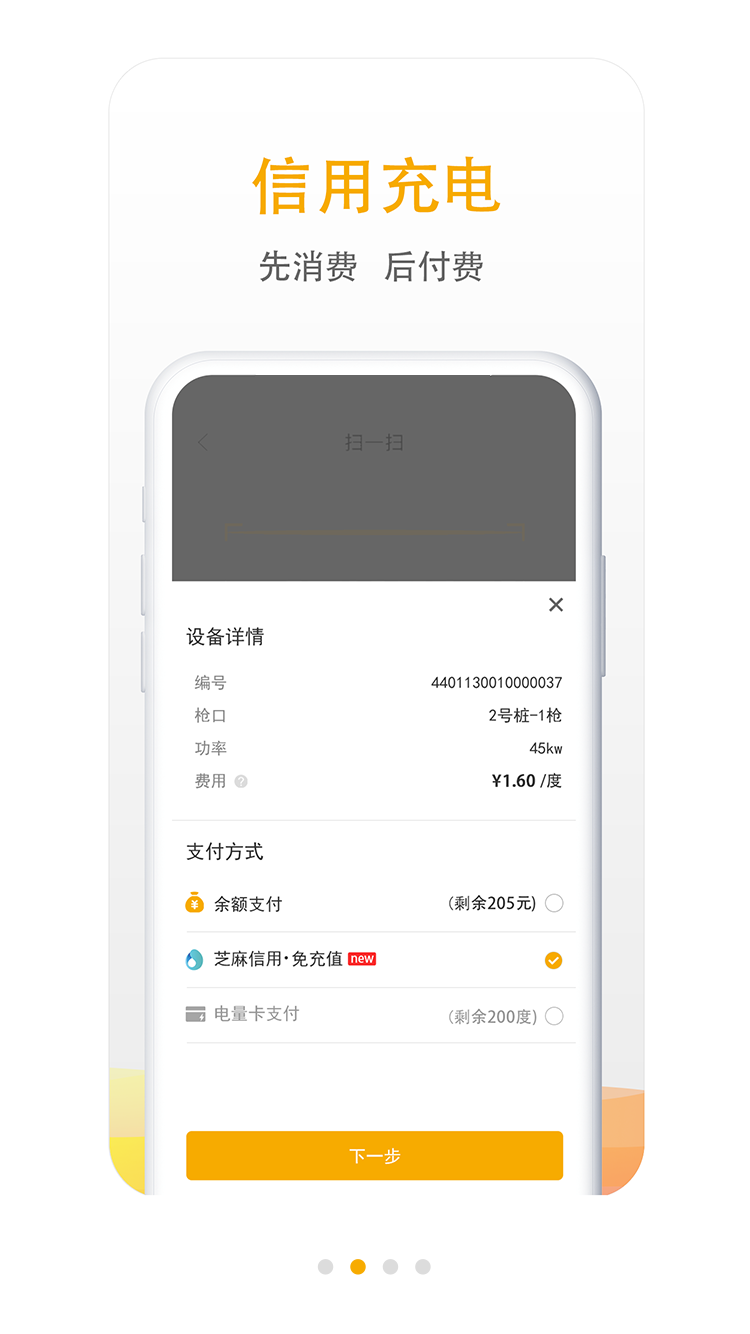Click the red 'new' badge icon
The height and width of the screenshot is (1334, 750).
tap(360, 957)
